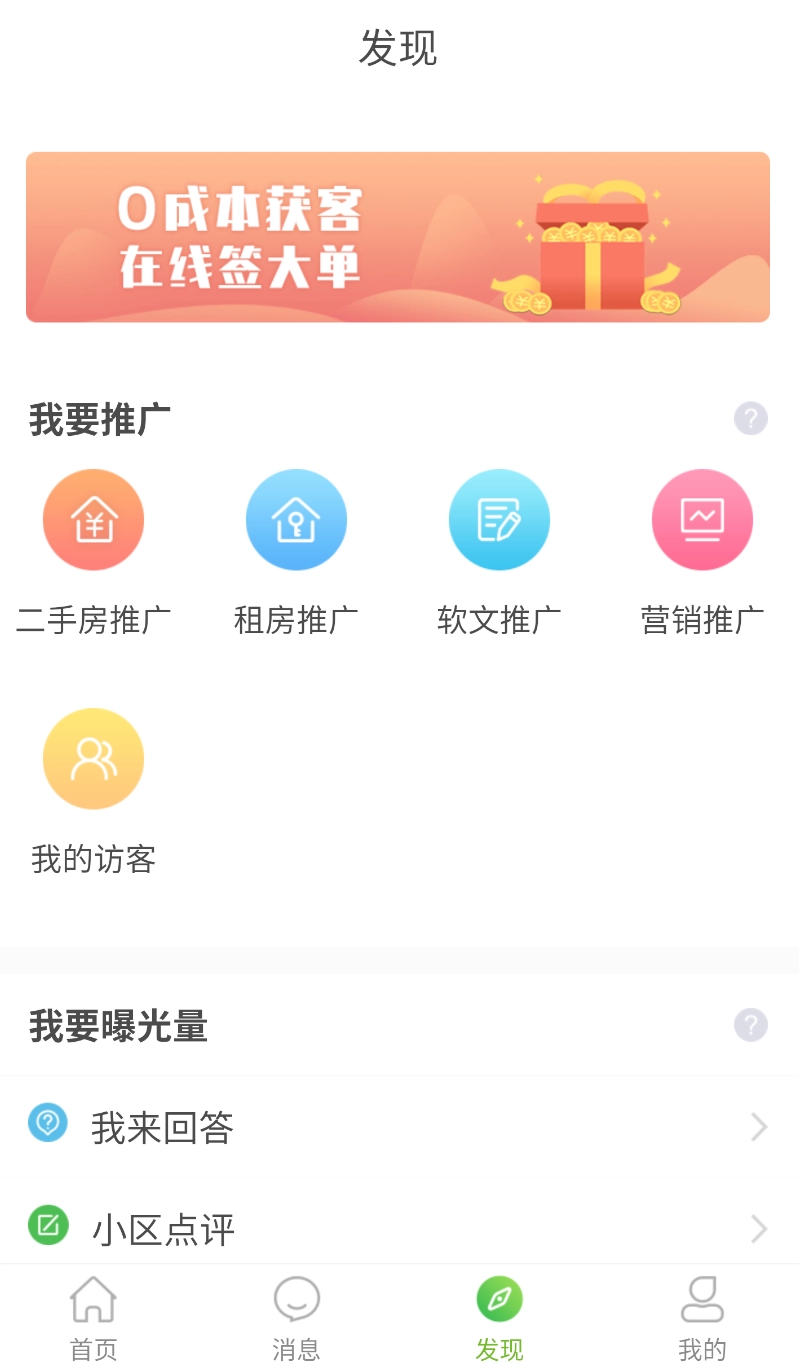Viewport: 799px width, 1372px height.
Task: Switch to the 首页 tab
Action: coord(93,1318)
